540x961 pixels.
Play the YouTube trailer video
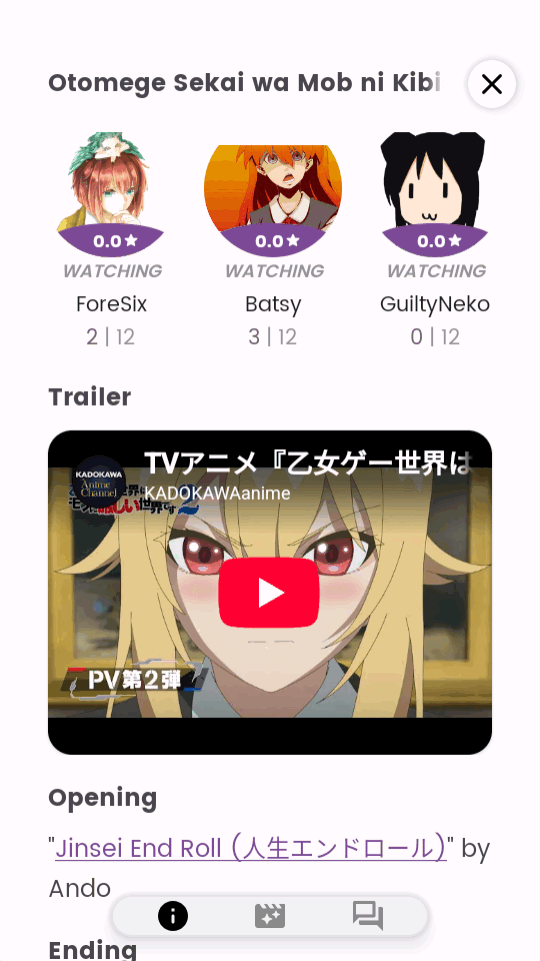(x=269, y=593)
